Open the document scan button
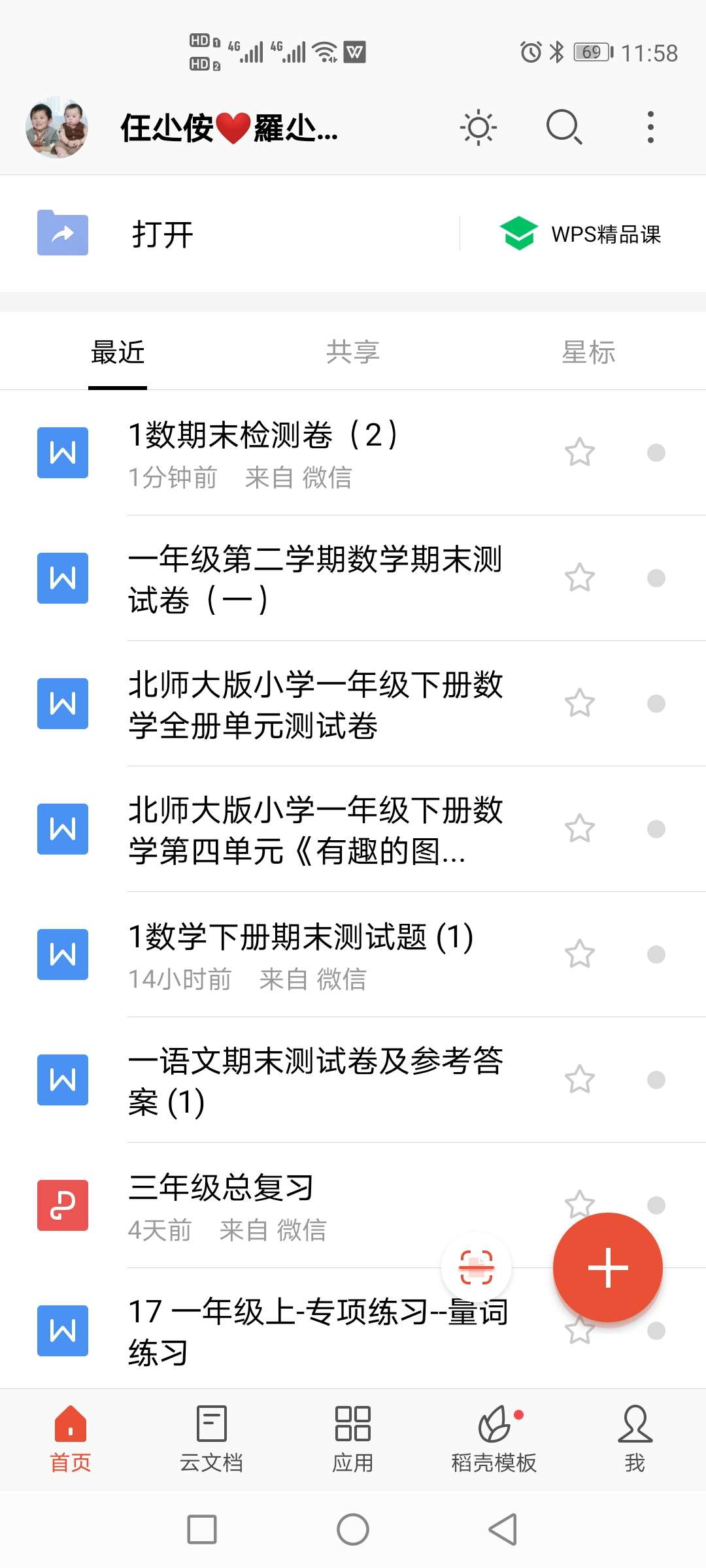This screenshot has width=706, height=1568. tap(476, 1267)
